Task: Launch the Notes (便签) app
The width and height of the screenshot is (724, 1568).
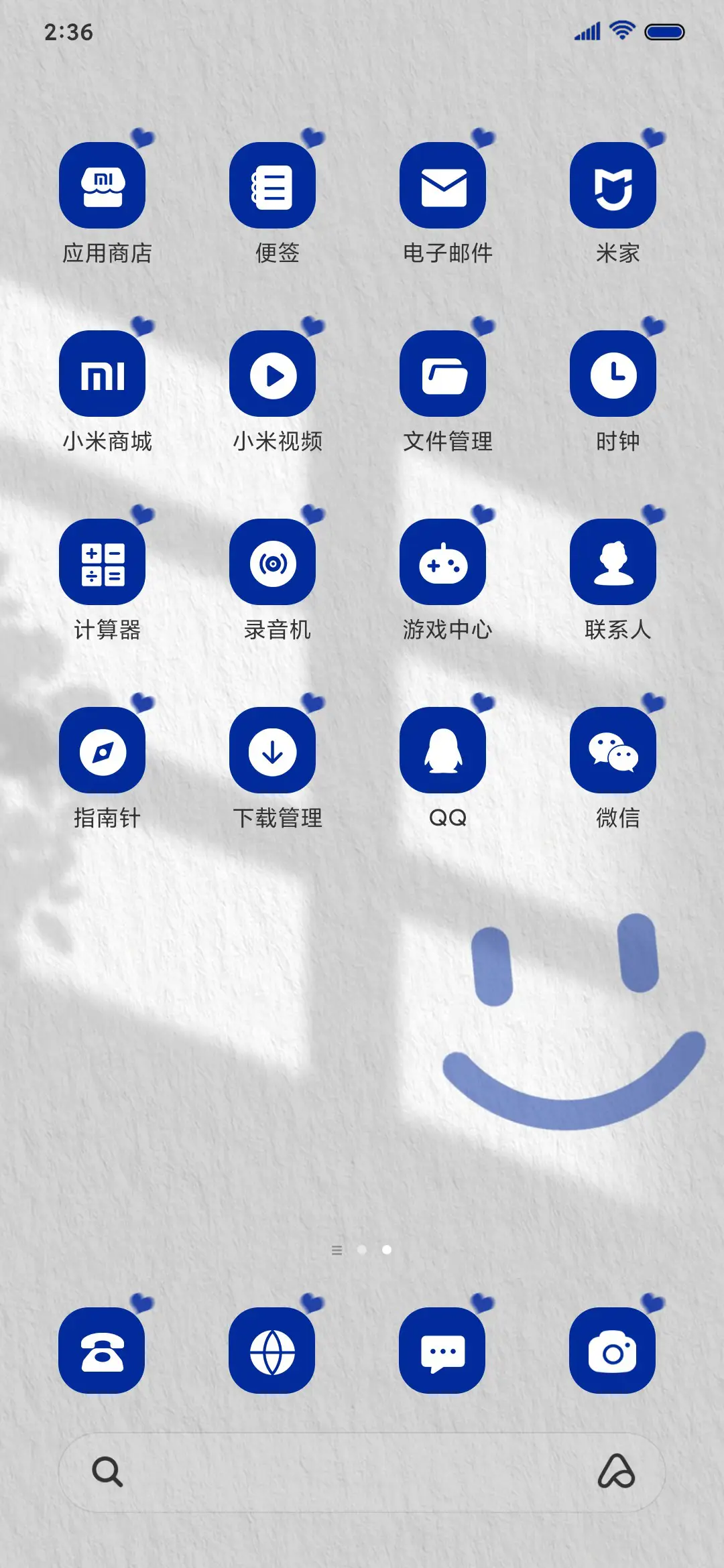Action: 274,186
